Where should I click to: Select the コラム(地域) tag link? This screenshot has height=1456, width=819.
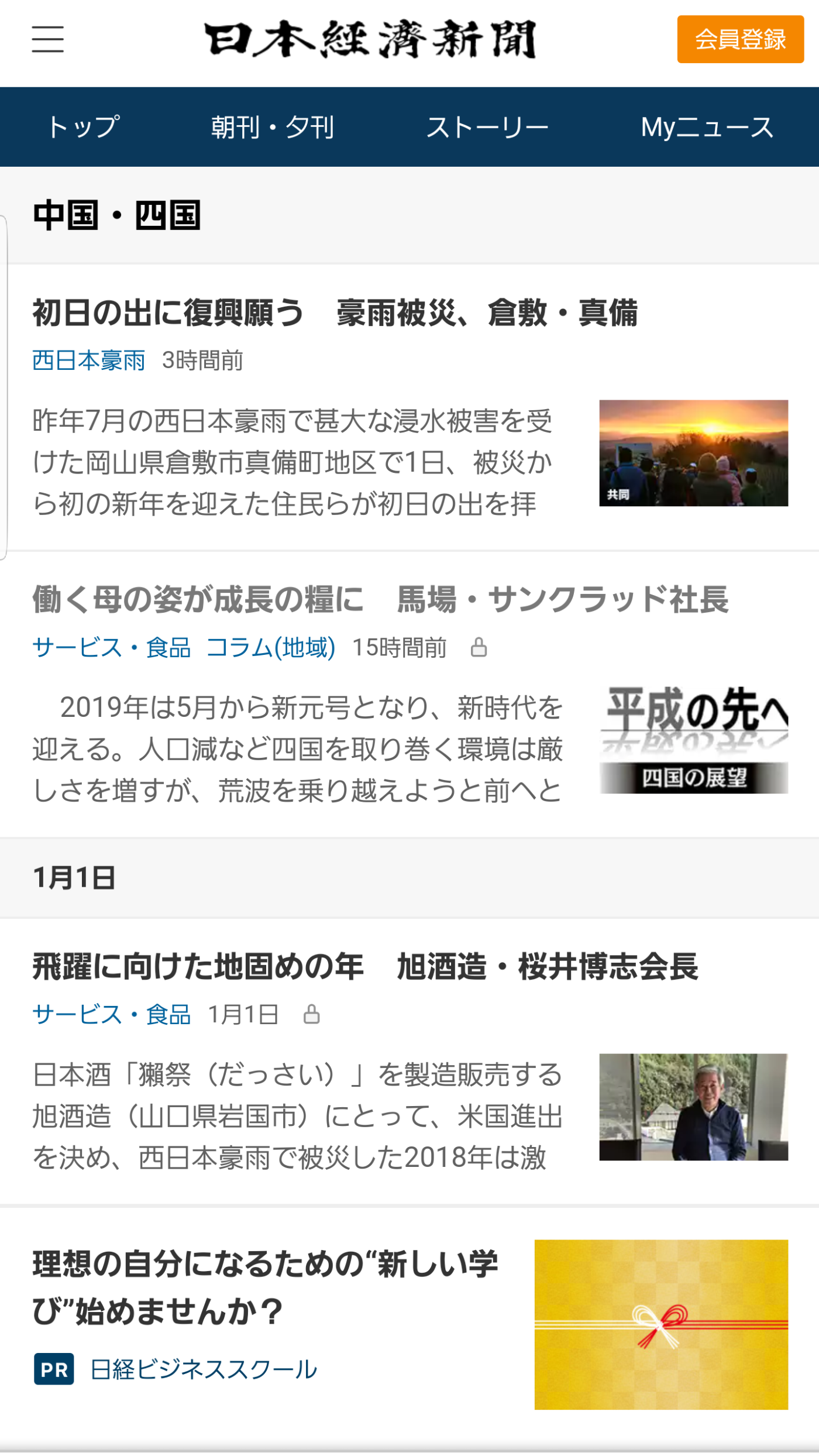click(x=271, y=648)
